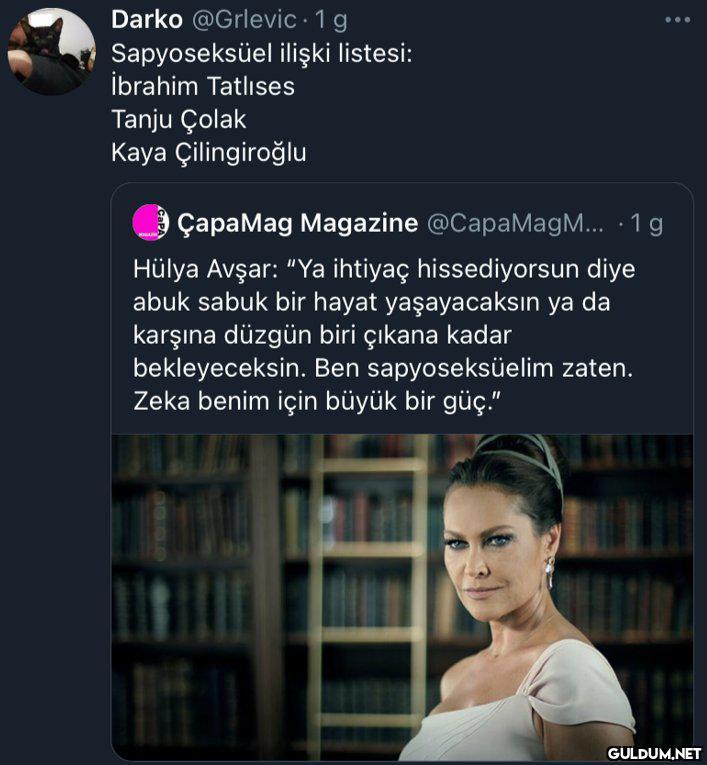Open the tweet's overflow menu
This screenshot has height=765, width=707.
tap(677, 20)
